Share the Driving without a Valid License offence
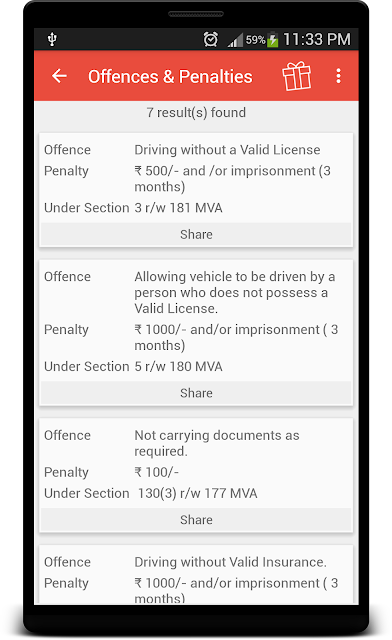The width and height of the screenshot is (392, 640). click(196, 234)
